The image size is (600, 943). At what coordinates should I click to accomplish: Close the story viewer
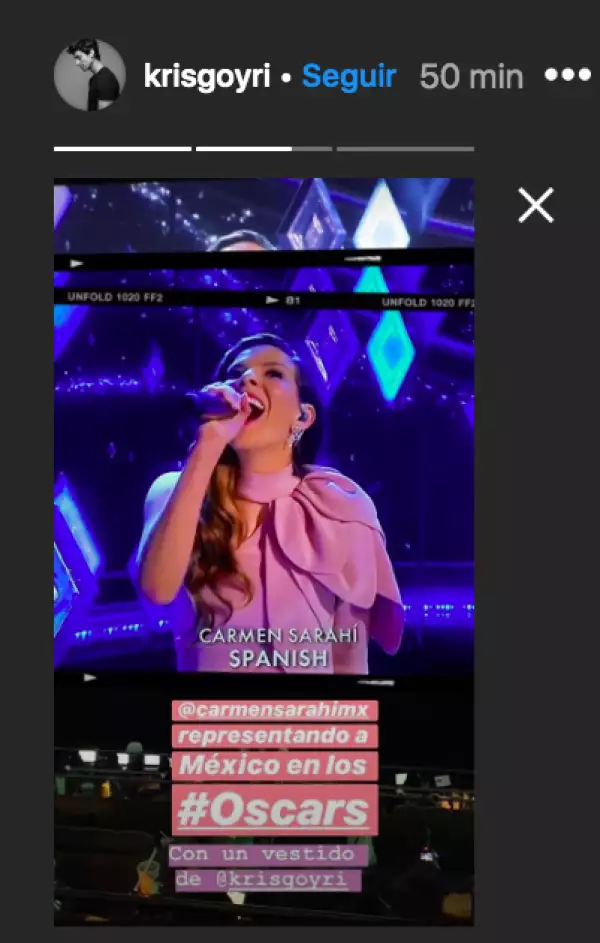[x=535, y=206]
